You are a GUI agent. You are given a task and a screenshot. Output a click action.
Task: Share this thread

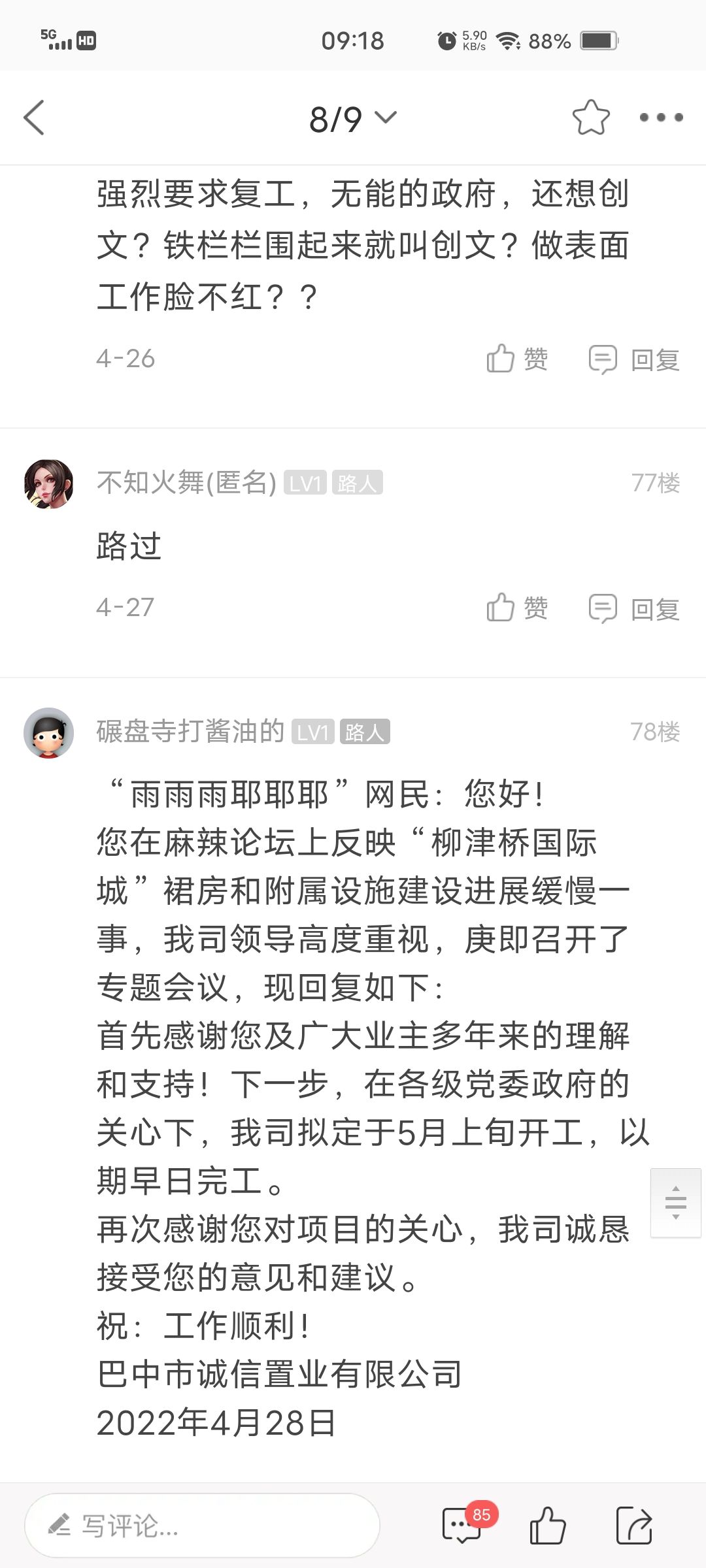[x=634, y=1526]
